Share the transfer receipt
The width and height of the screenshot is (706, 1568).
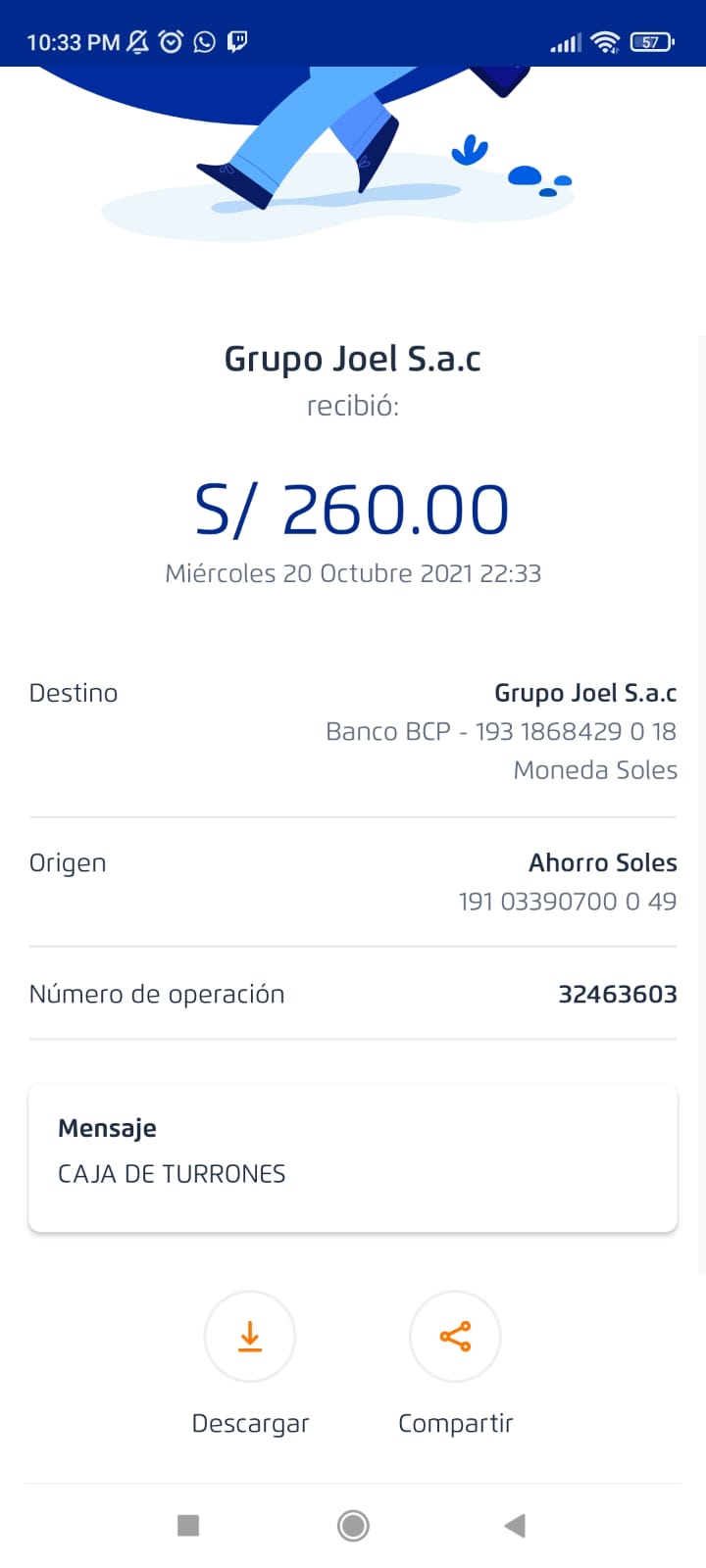[x=455, y=1337]
